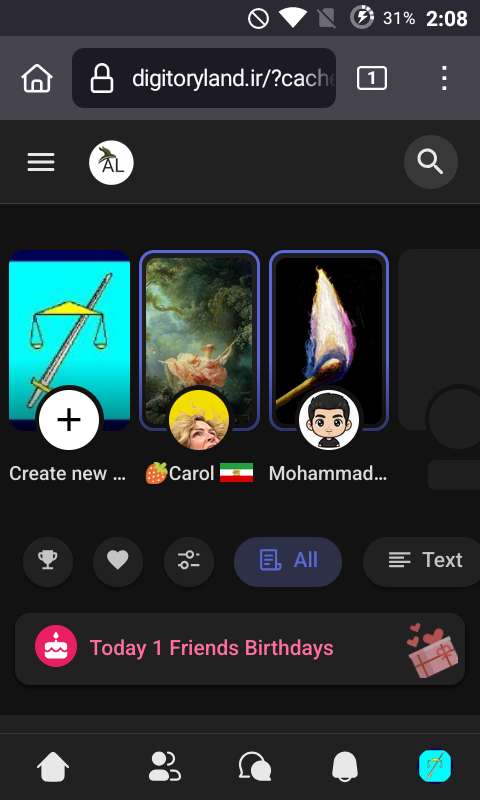
Task: Tap the AL logo in the header
Action: tap(111, 163)
